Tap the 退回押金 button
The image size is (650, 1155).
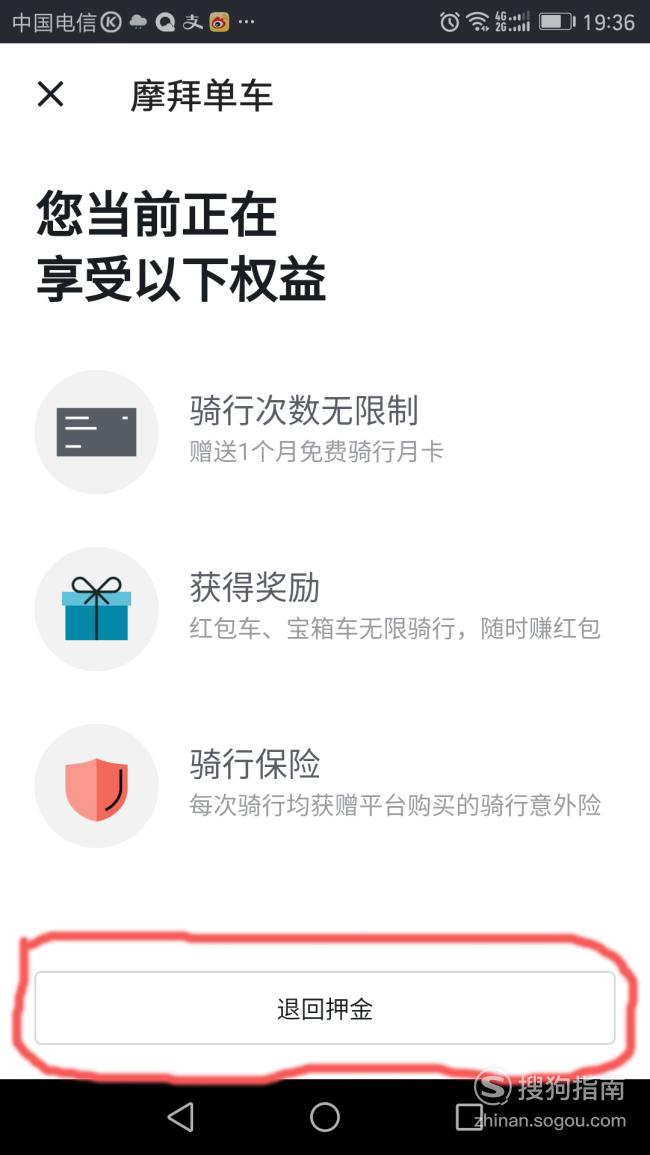tap(325, 1008)
